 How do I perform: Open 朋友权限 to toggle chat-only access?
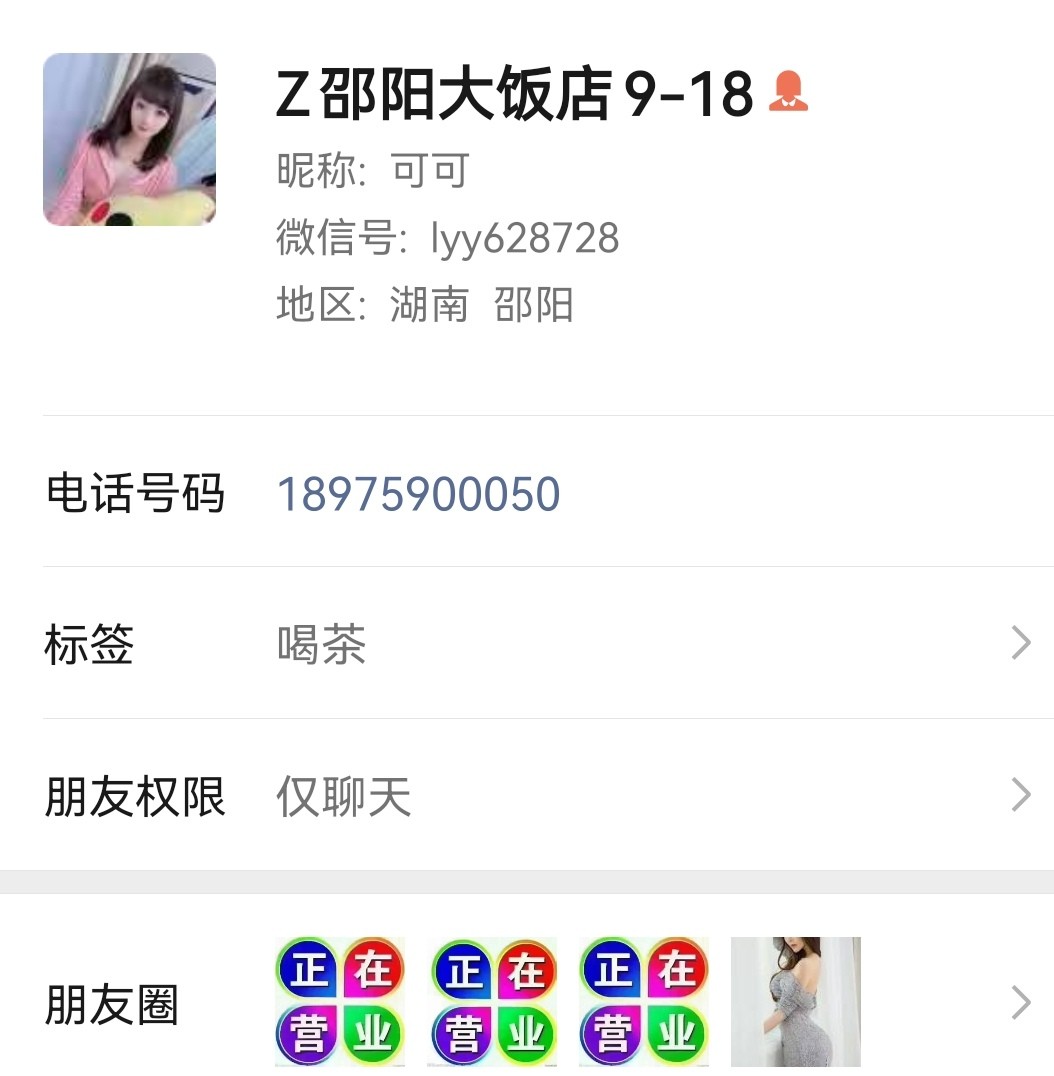click(x=134, y=795)
